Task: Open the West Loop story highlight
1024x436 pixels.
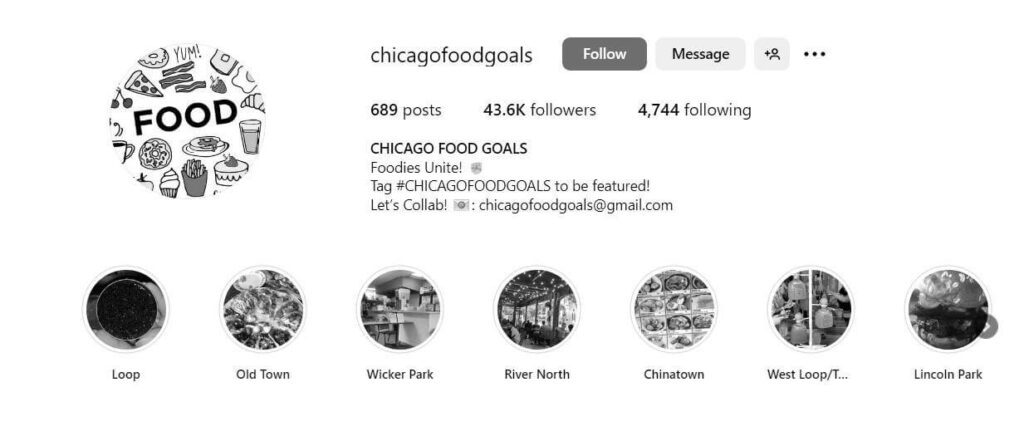Action: pos(810,309)
